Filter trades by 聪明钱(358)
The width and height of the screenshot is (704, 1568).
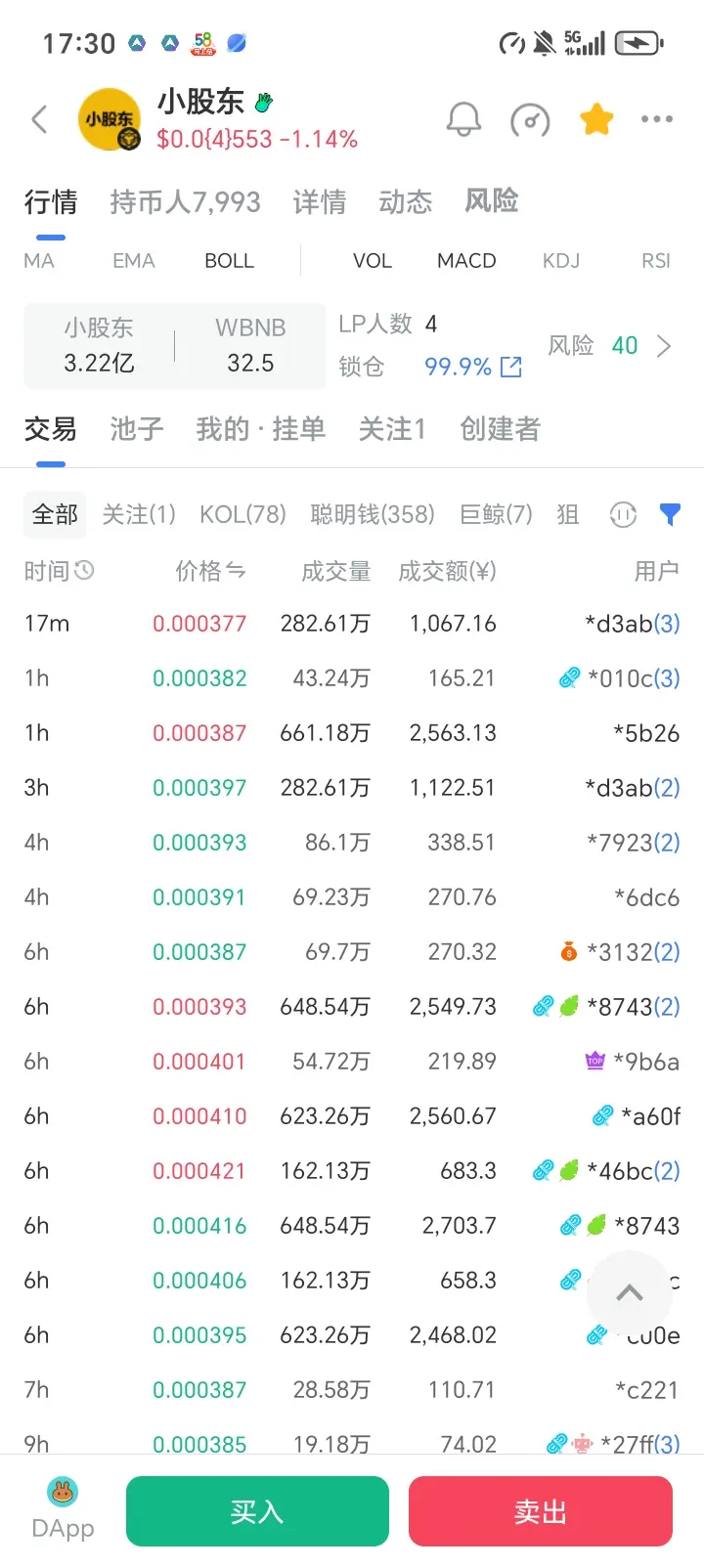[372, 514]
